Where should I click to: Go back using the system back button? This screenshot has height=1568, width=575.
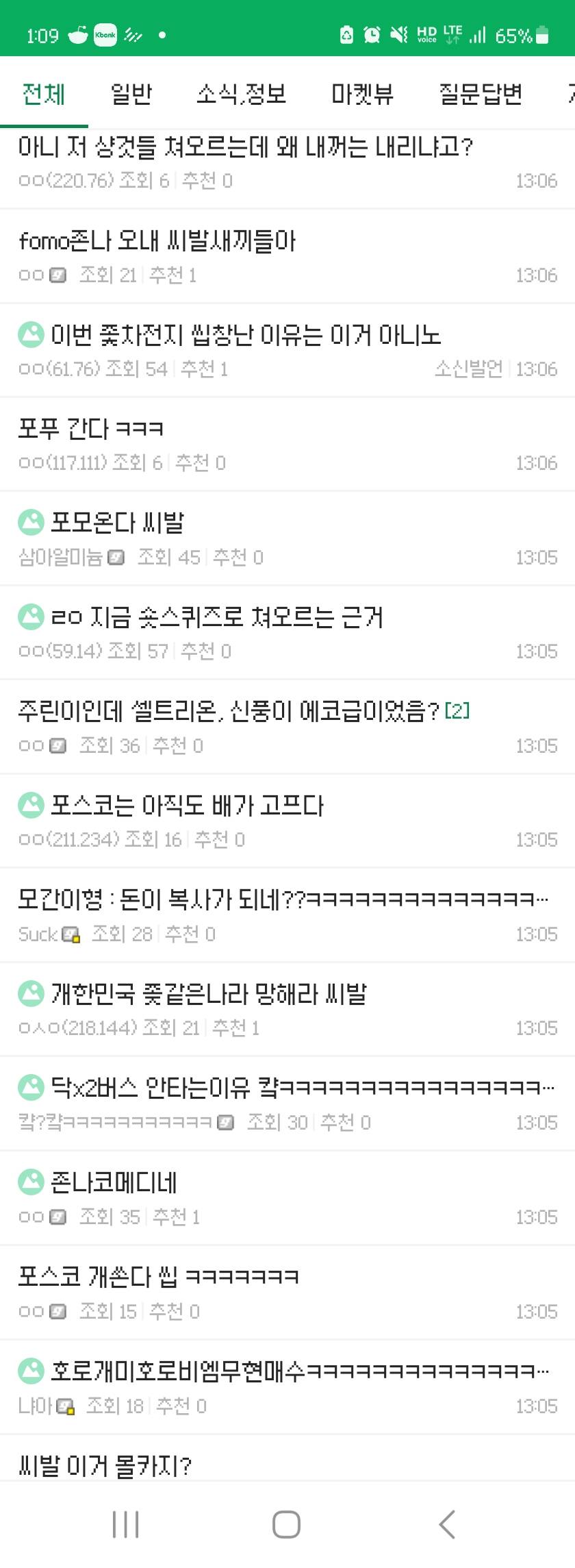[x=447, y=1524]
